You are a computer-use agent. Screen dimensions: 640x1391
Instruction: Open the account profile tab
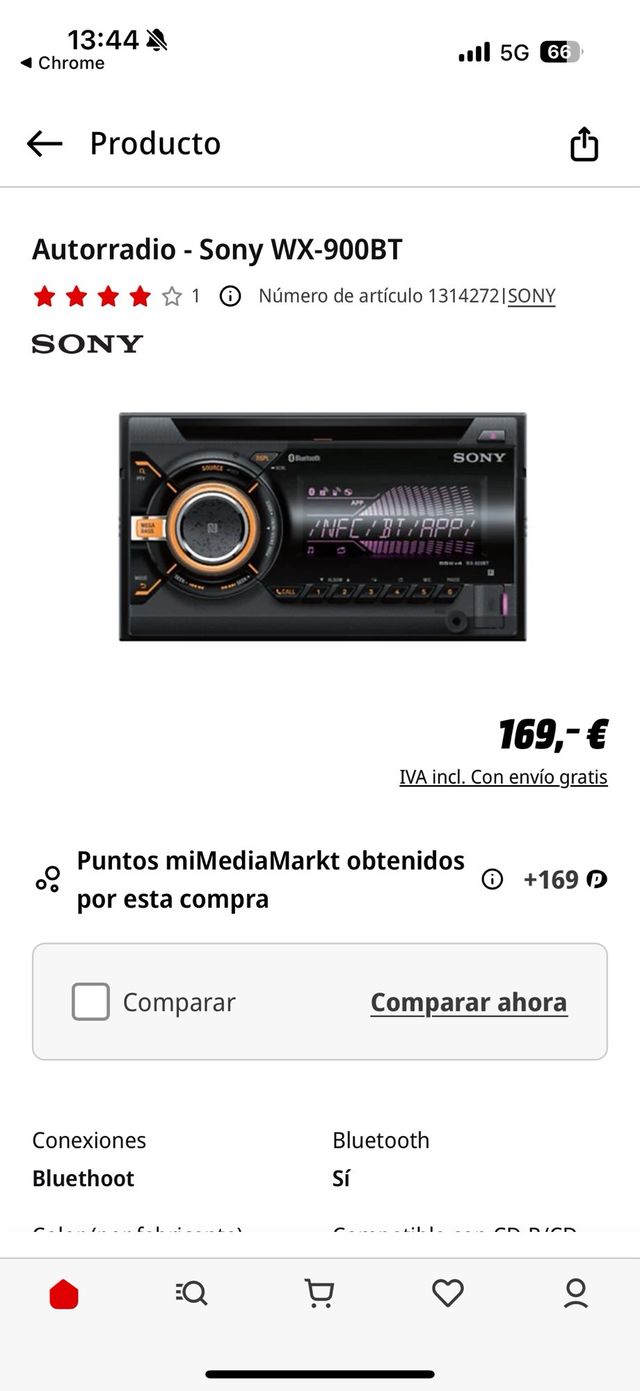pyautogui.click(x=575, y=1294)
